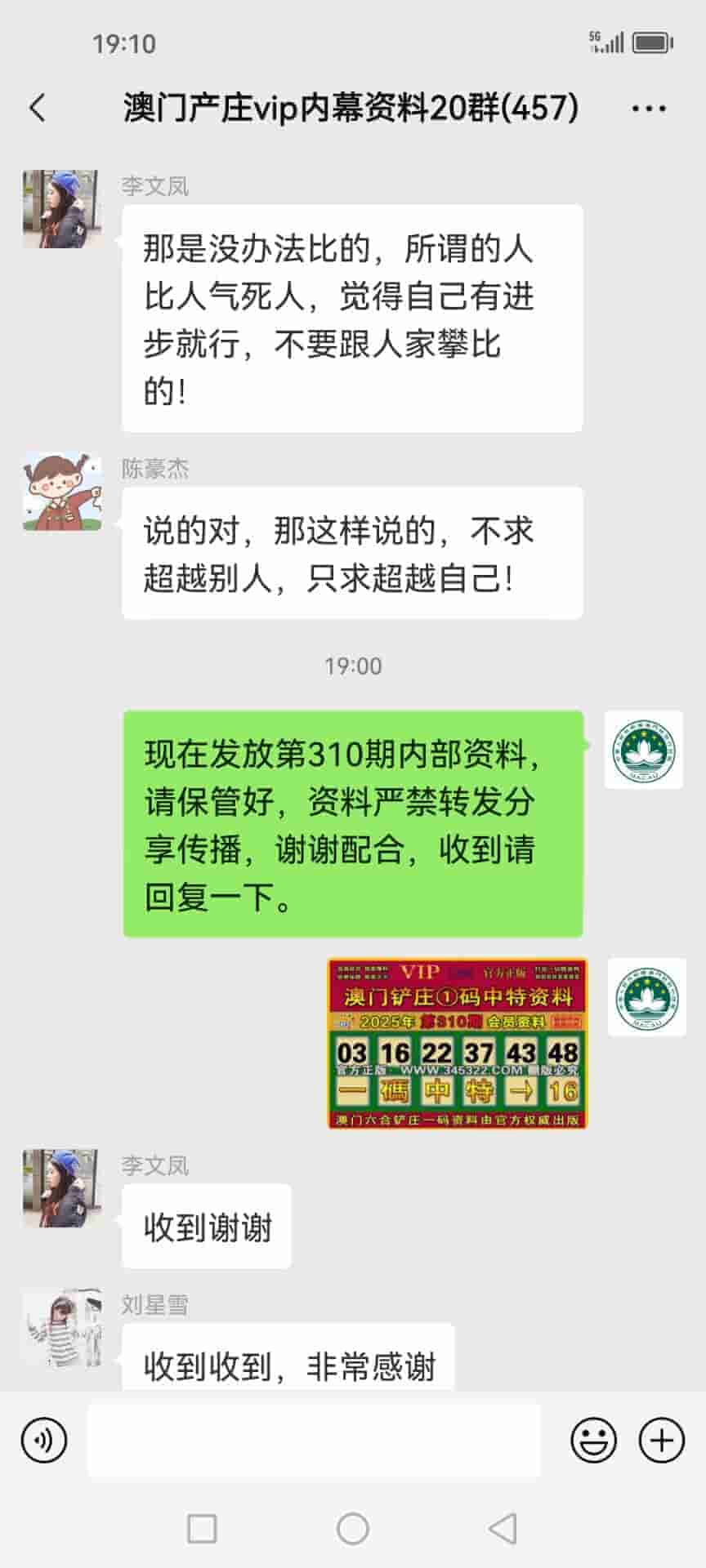706x1568 pixels.
Task: Tap the system home button
Action: pos(353,1528)
